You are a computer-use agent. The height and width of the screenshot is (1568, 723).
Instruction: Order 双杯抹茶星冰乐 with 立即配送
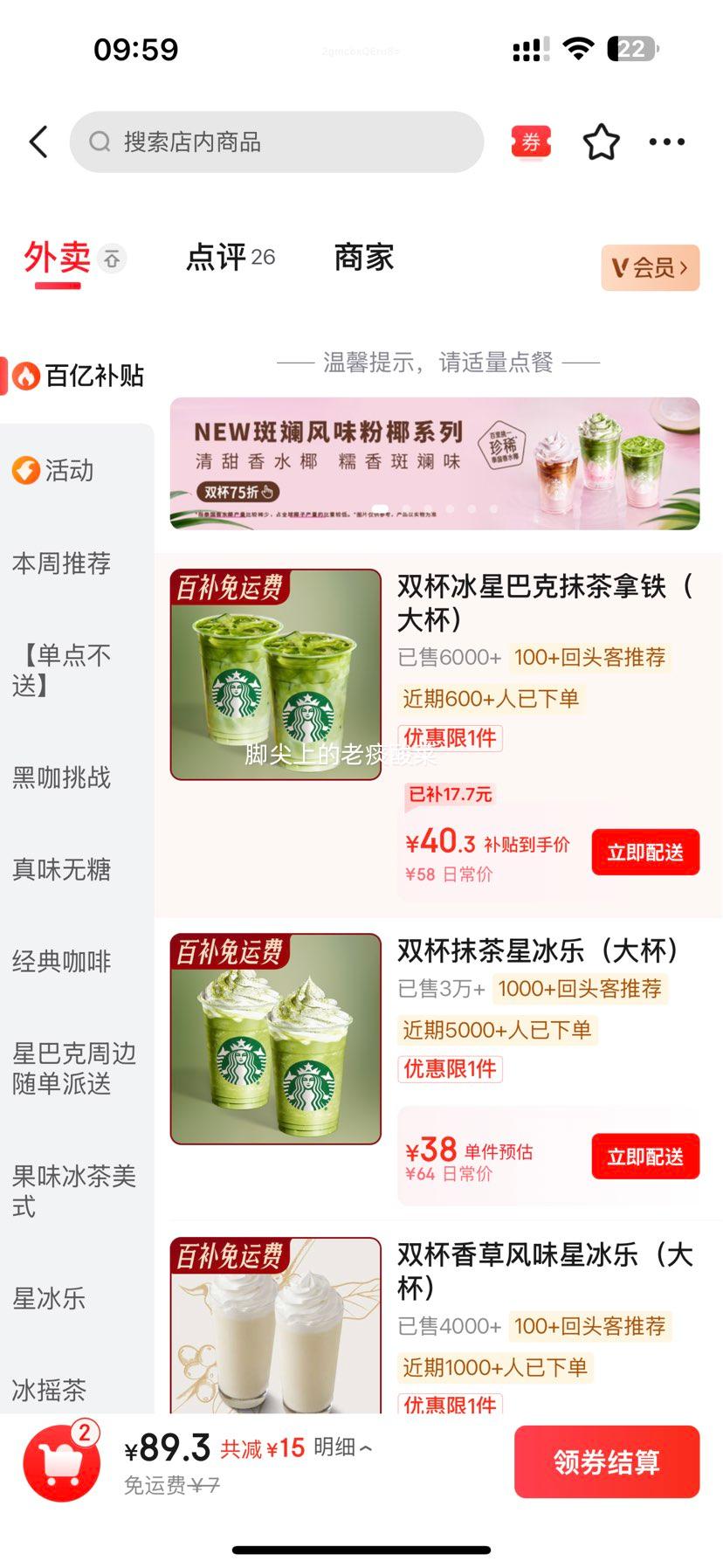(x=645, y=1157)
